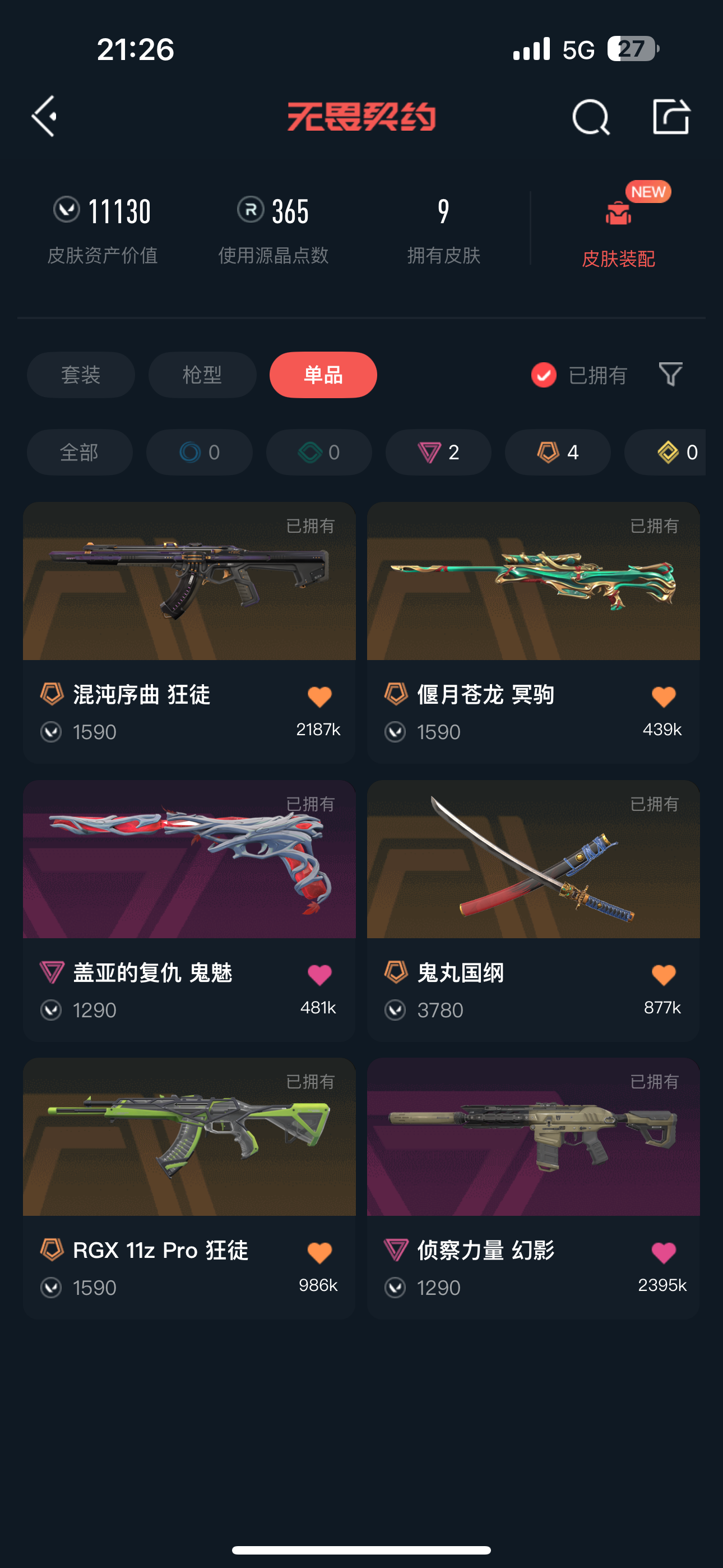Open the search icon
This screenshot has width=723, height=1568.
click(x=590, y=116)
